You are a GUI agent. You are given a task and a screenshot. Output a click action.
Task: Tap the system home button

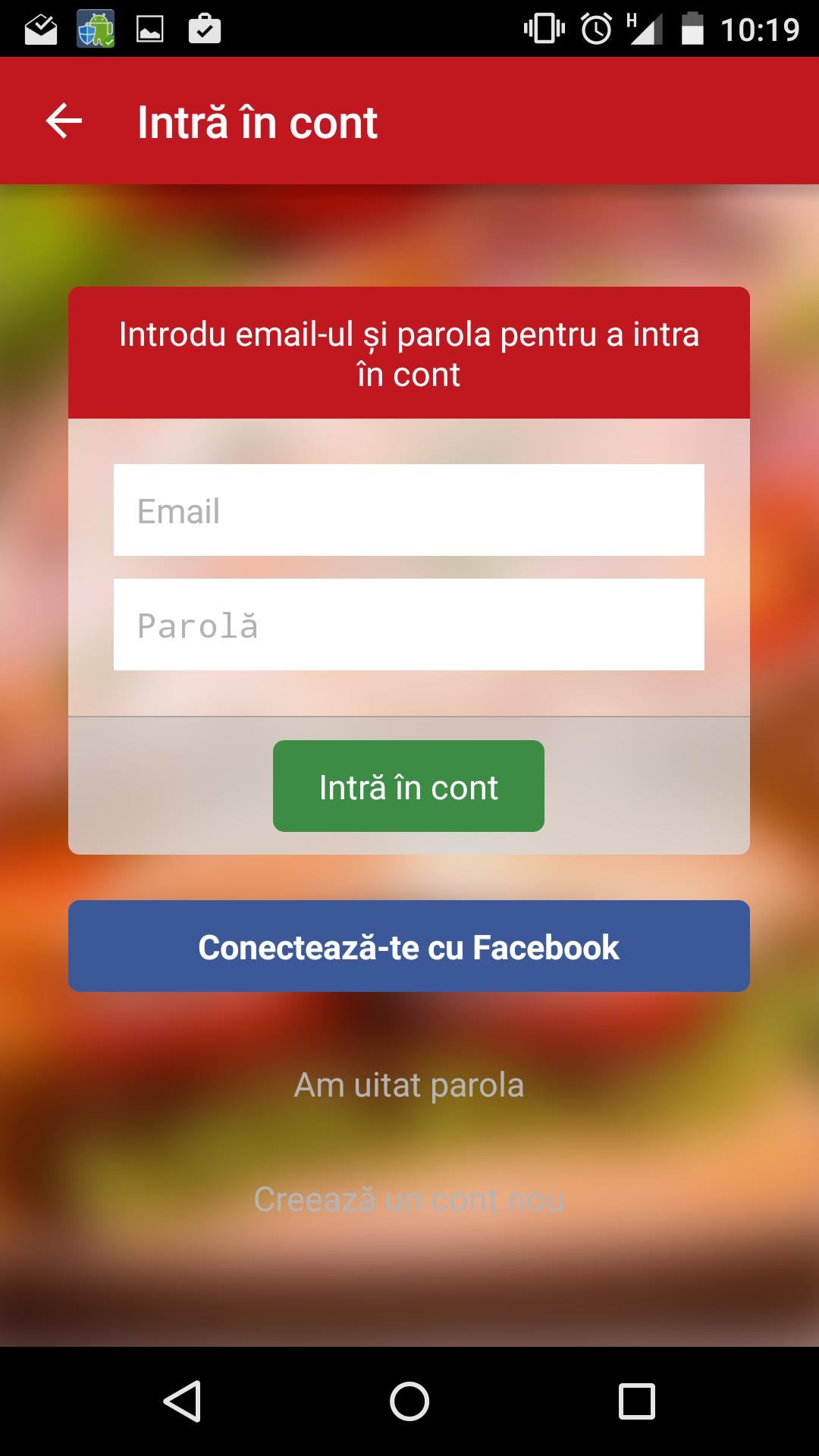click(409, 1401)
